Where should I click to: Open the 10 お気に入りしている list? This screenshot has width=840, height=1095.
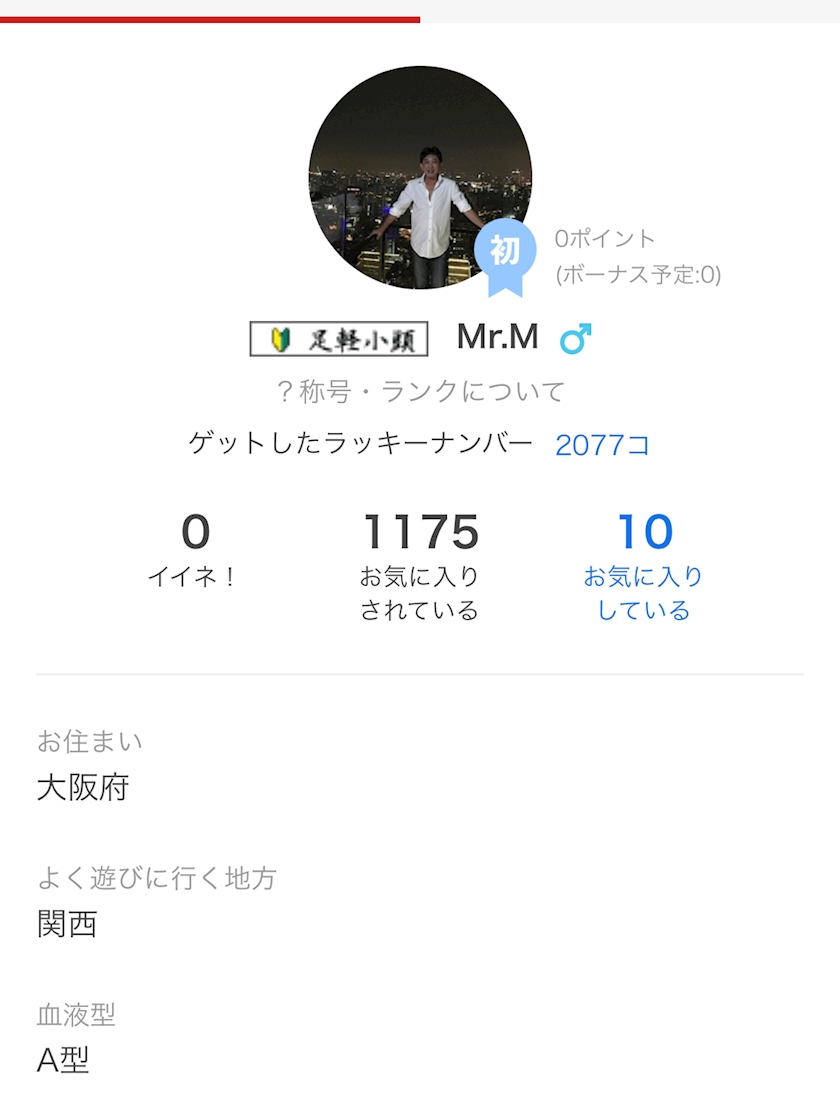(644, 566)
